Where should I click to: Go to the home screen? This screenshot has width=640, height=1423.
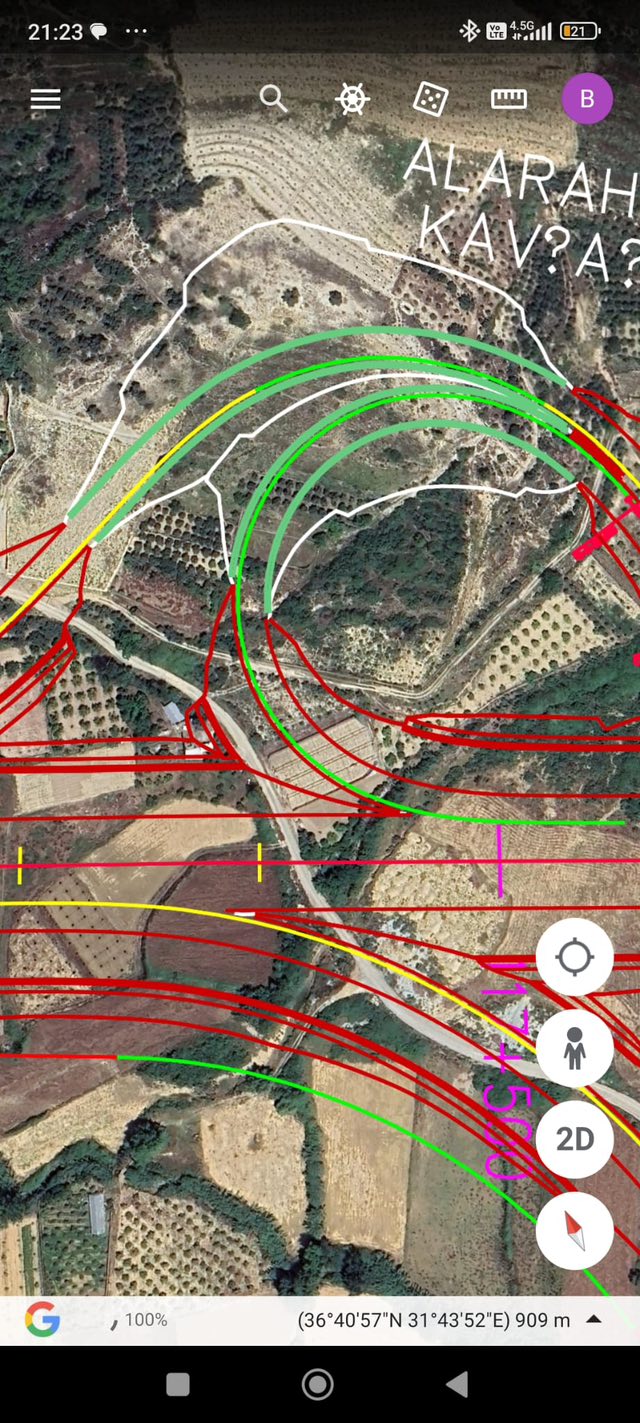[318, 1384]
